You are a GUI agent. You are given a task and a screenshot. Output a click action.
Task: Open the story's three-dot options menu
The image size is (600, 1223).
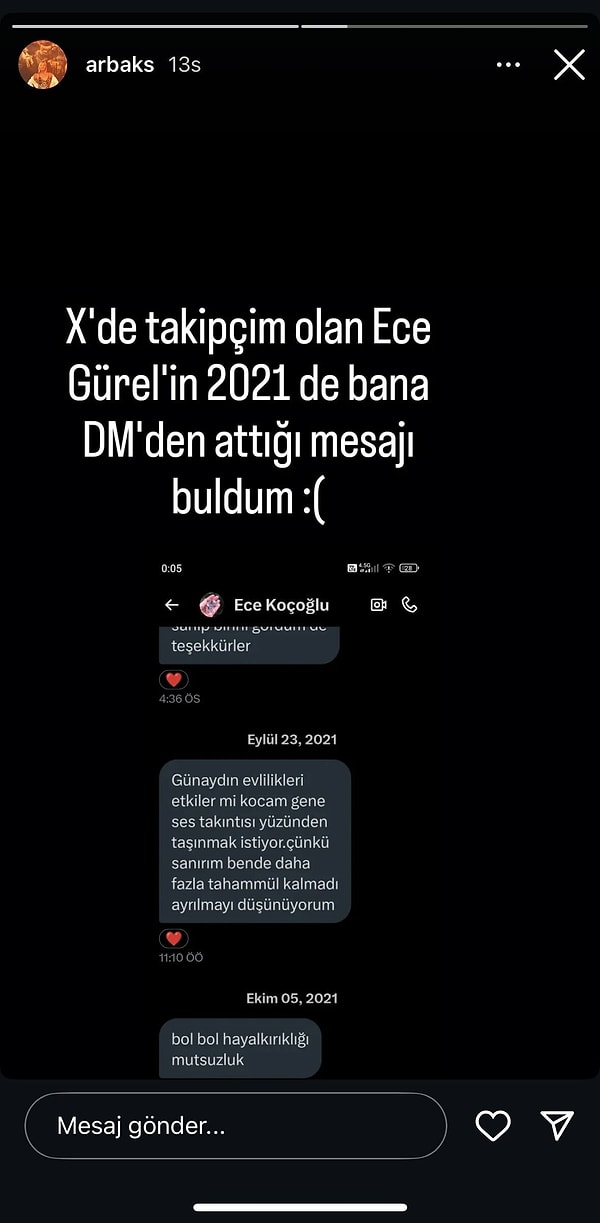click(508, 65)
